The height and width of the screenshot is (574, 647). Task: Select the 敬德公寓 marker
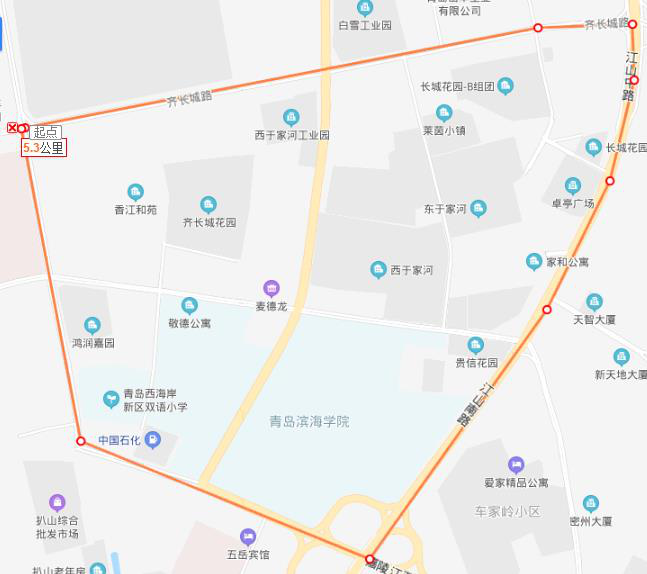pyautogui.click(x=189, y=306)
